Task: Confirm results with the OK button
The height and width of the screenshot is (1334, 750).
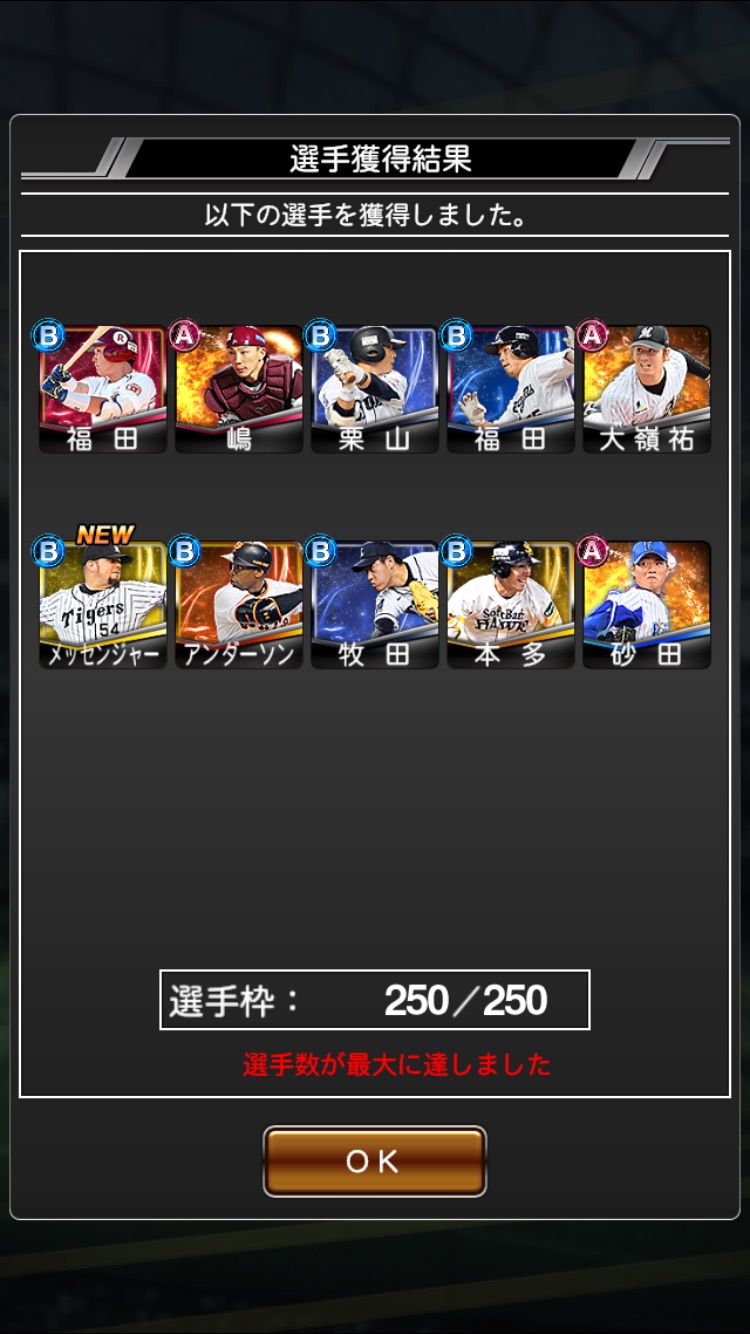Action: coord(374,1161)
